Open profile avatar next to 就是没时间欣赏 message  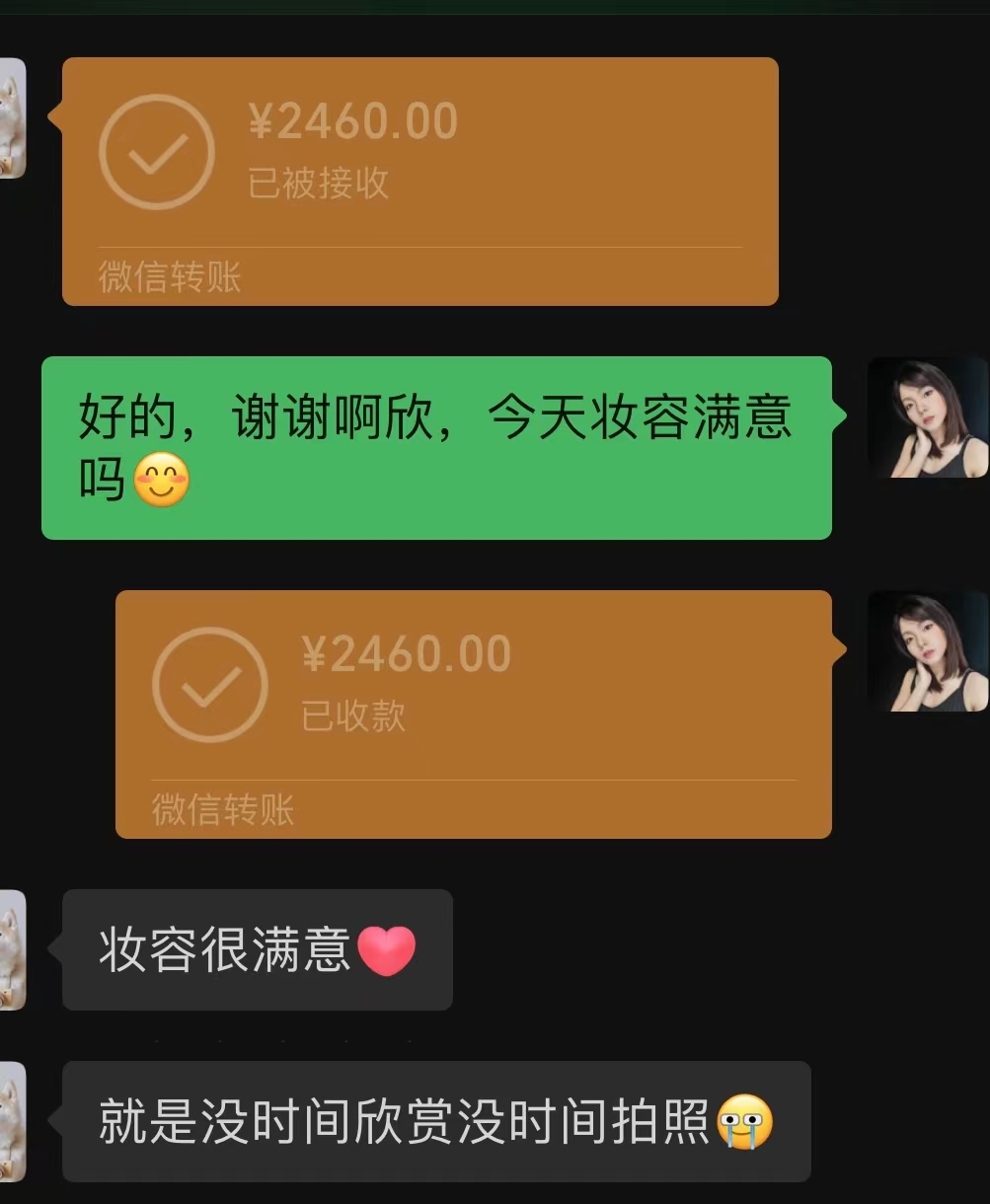click(12, 1121)
